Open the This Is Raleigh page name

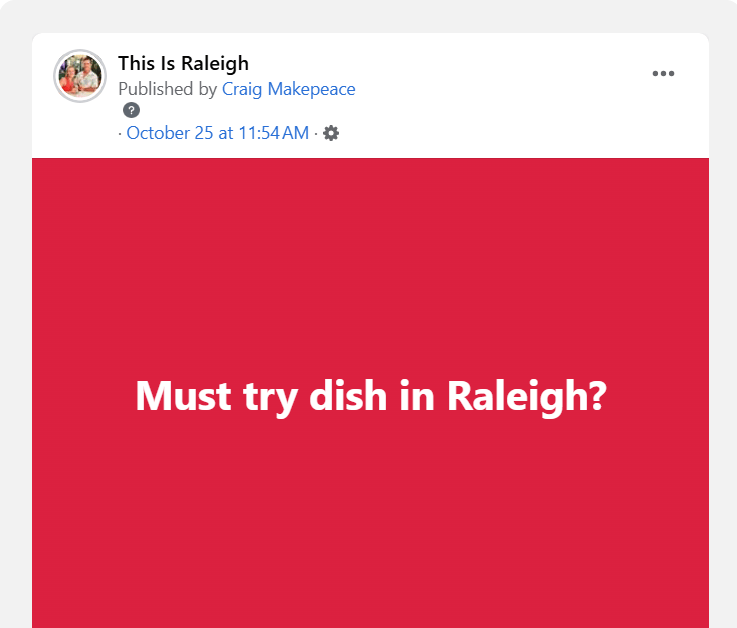click(183, 63)
